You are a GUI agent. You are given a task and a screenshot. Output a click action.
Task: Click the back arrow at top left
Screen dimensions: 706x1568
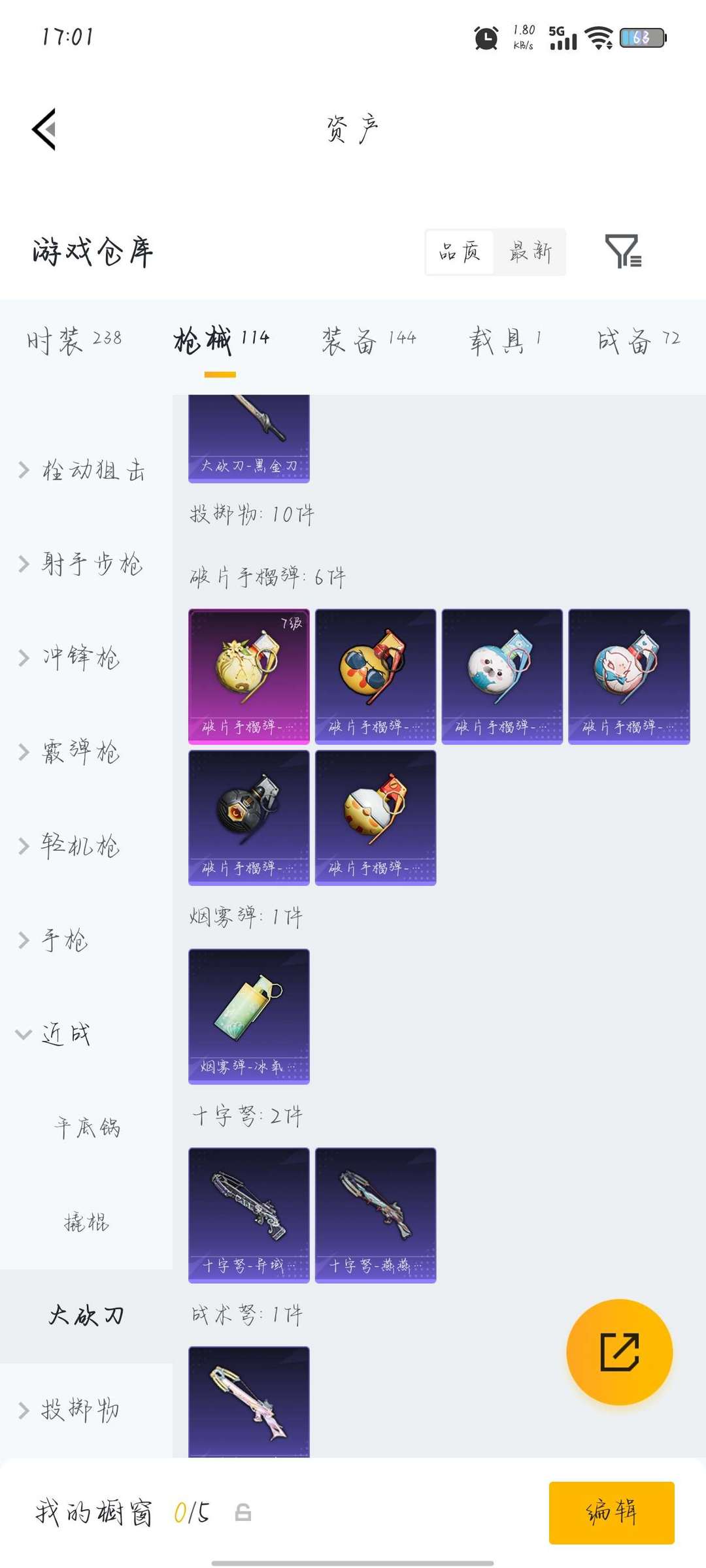point(44,129)
